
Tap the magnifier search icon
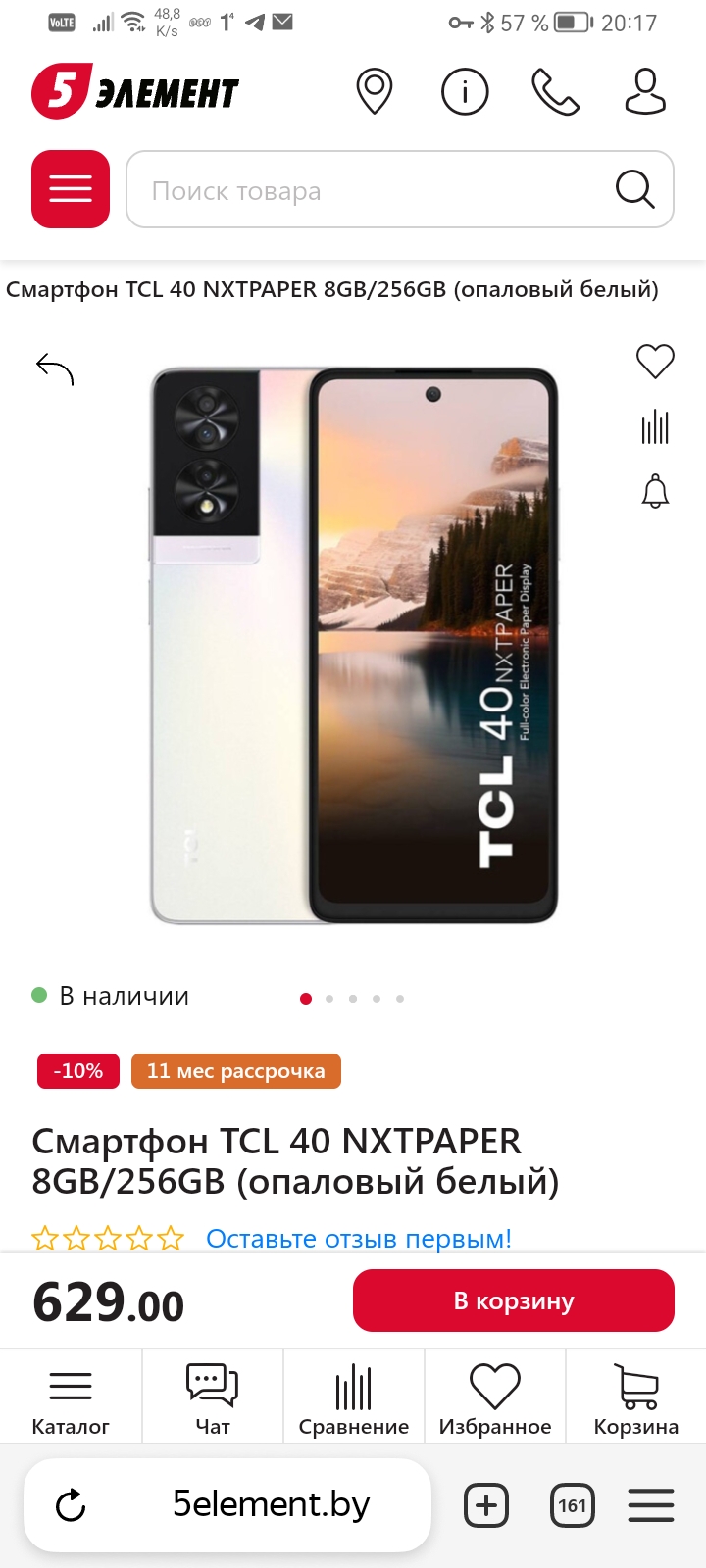pos(634,189)
